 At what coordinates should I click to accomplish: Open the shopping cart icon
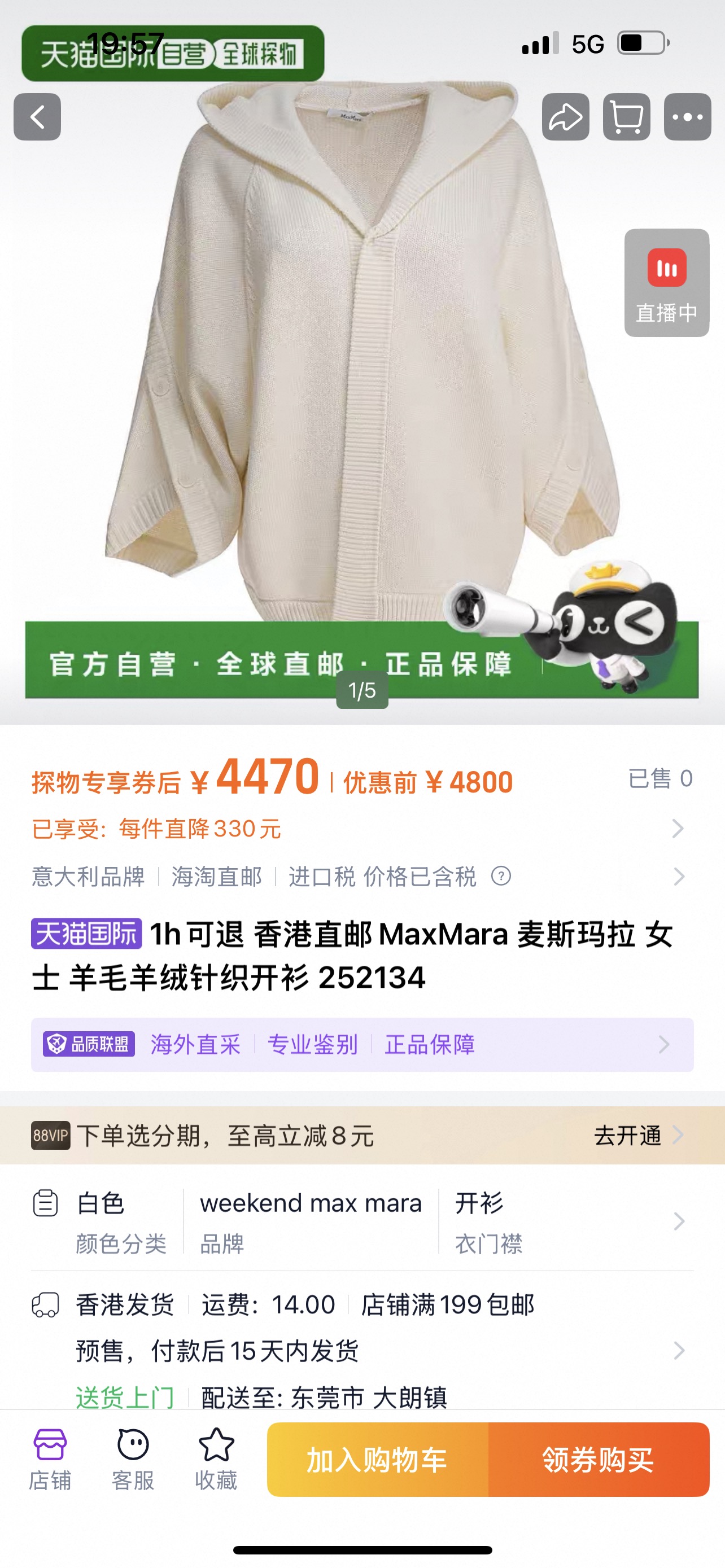[626, 117]
